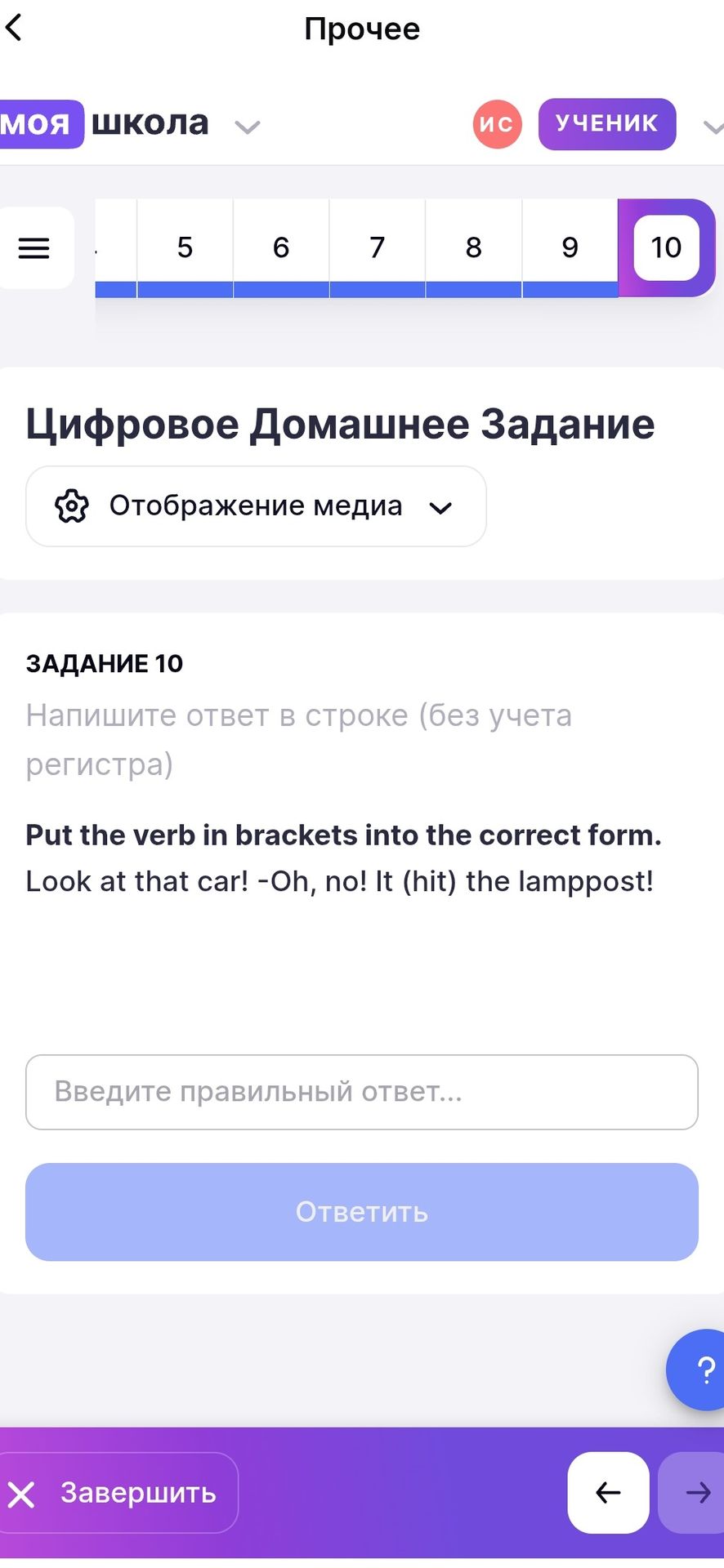724x1568 pixels.
Task: Switch to question 8
Action: pyautogui.click(x=473, y=247)
